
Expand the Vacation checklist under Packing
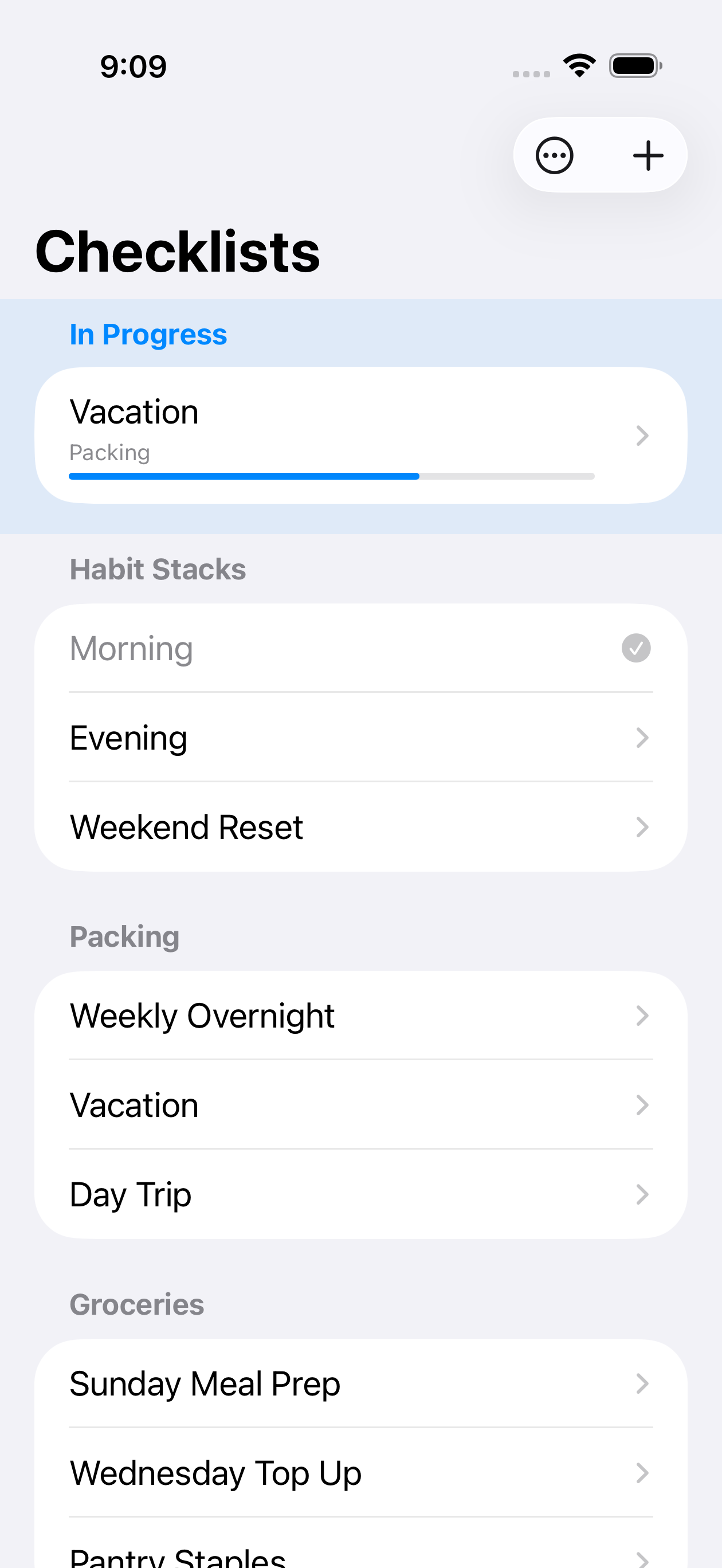click(361, 1105)
